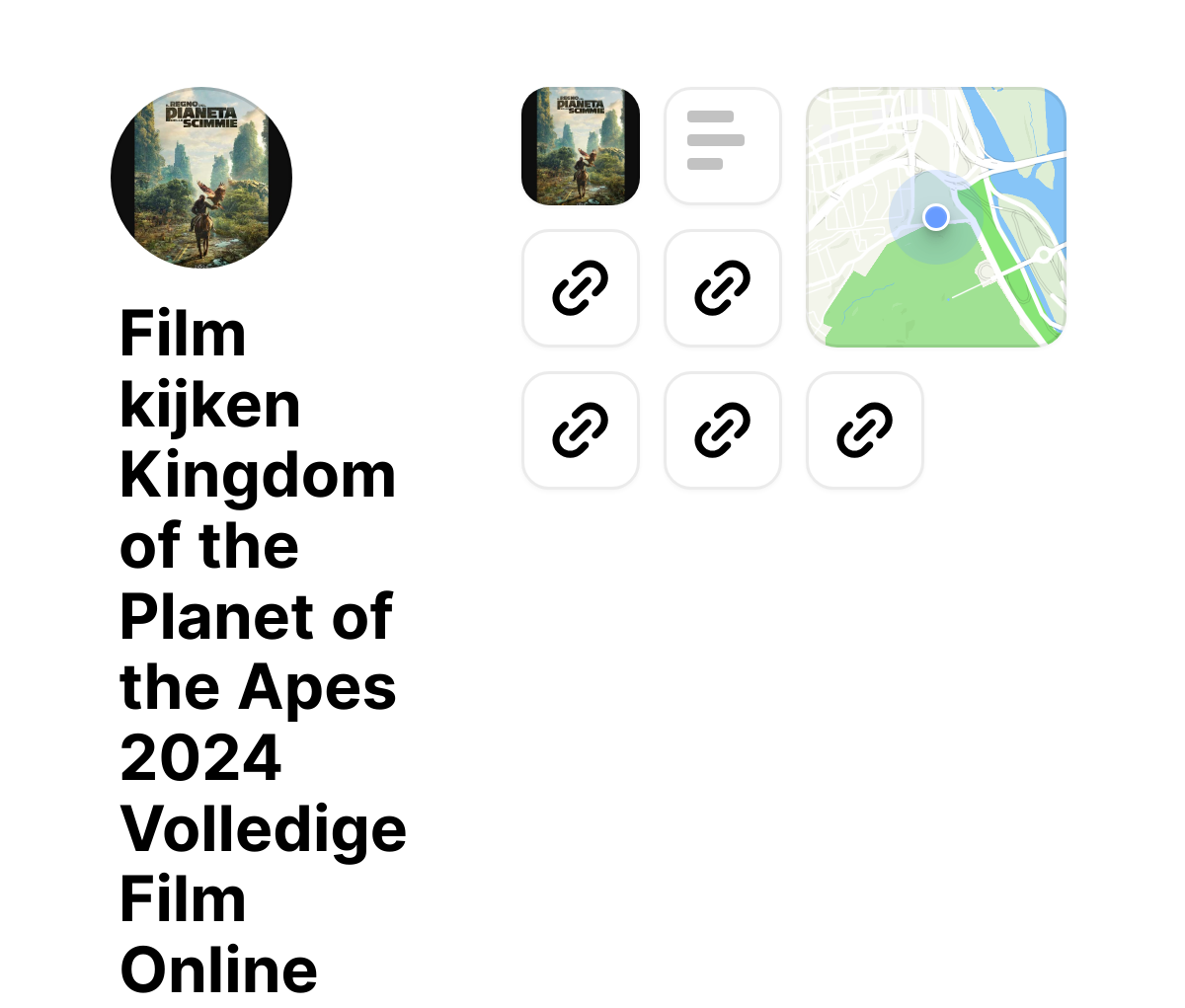Open the text block tile

(x=723, y=146)
